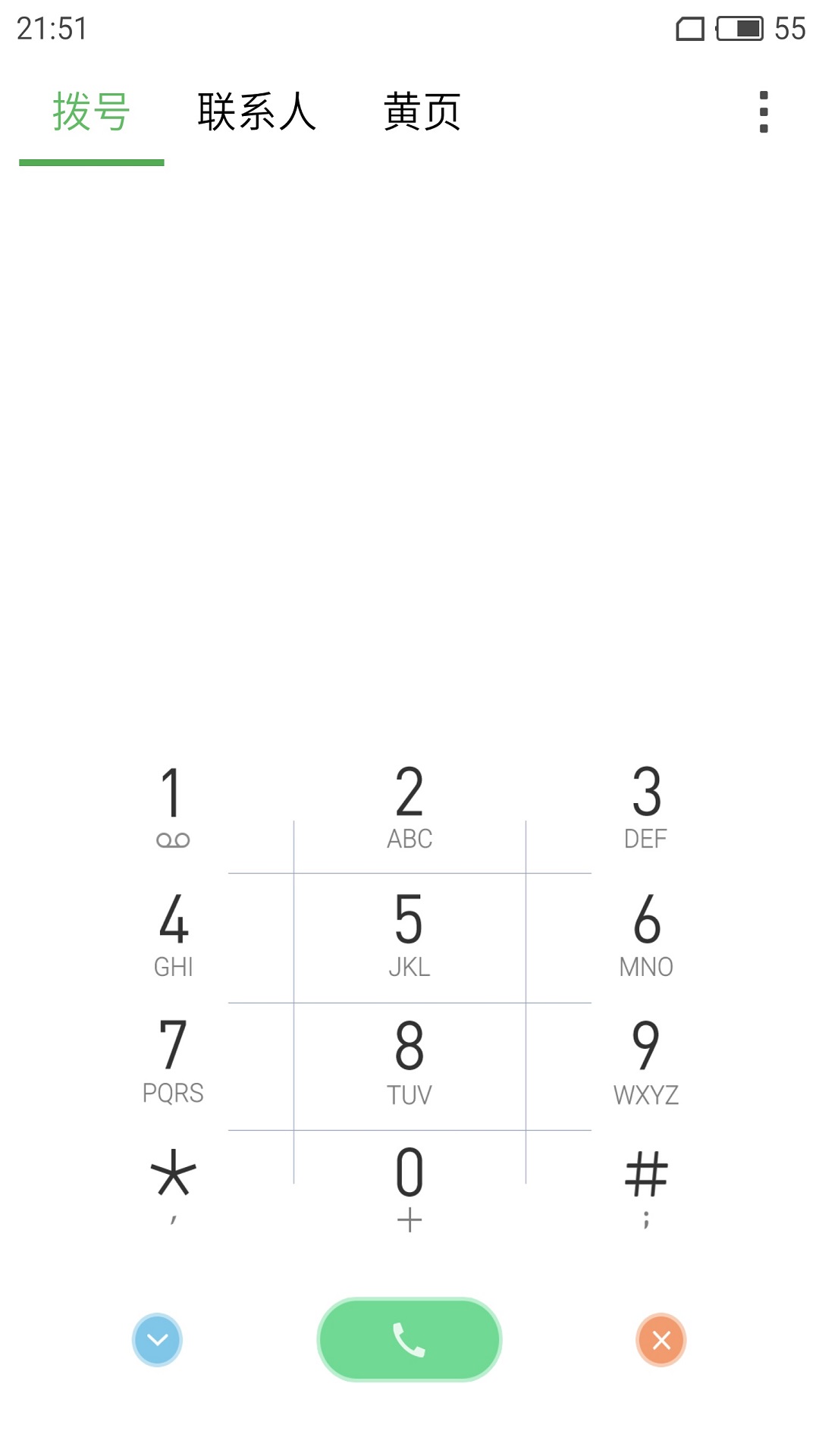Enter digit 7 PQRS
This screenshot has width=819, height=1456.
tap(173, 1063)
